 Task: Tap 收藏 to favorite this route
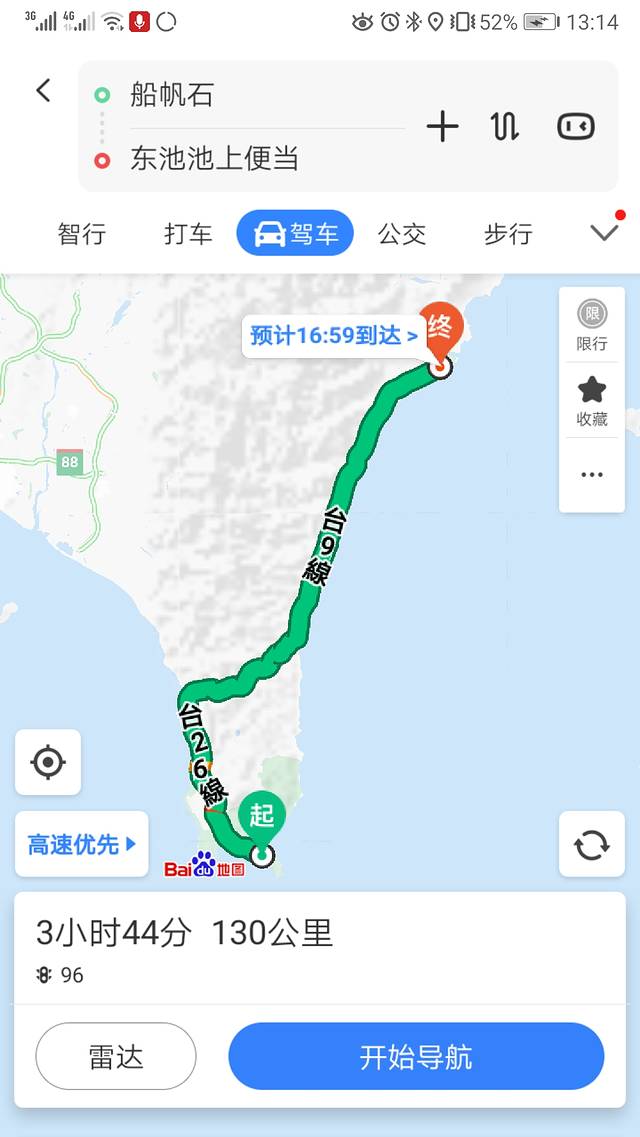[592, 401]
